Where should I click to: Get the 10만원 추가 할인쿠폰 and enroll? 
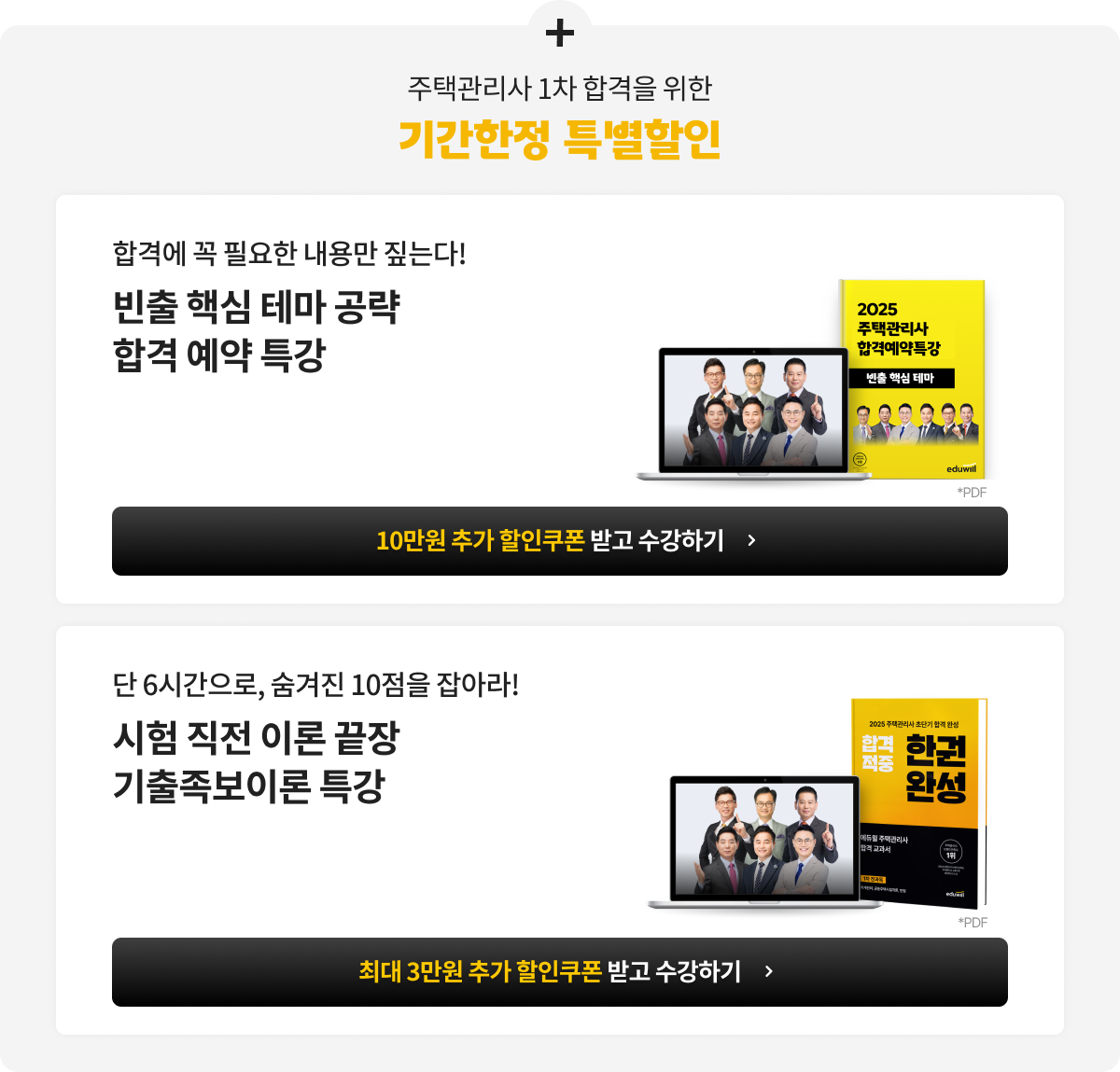(560, 541)
